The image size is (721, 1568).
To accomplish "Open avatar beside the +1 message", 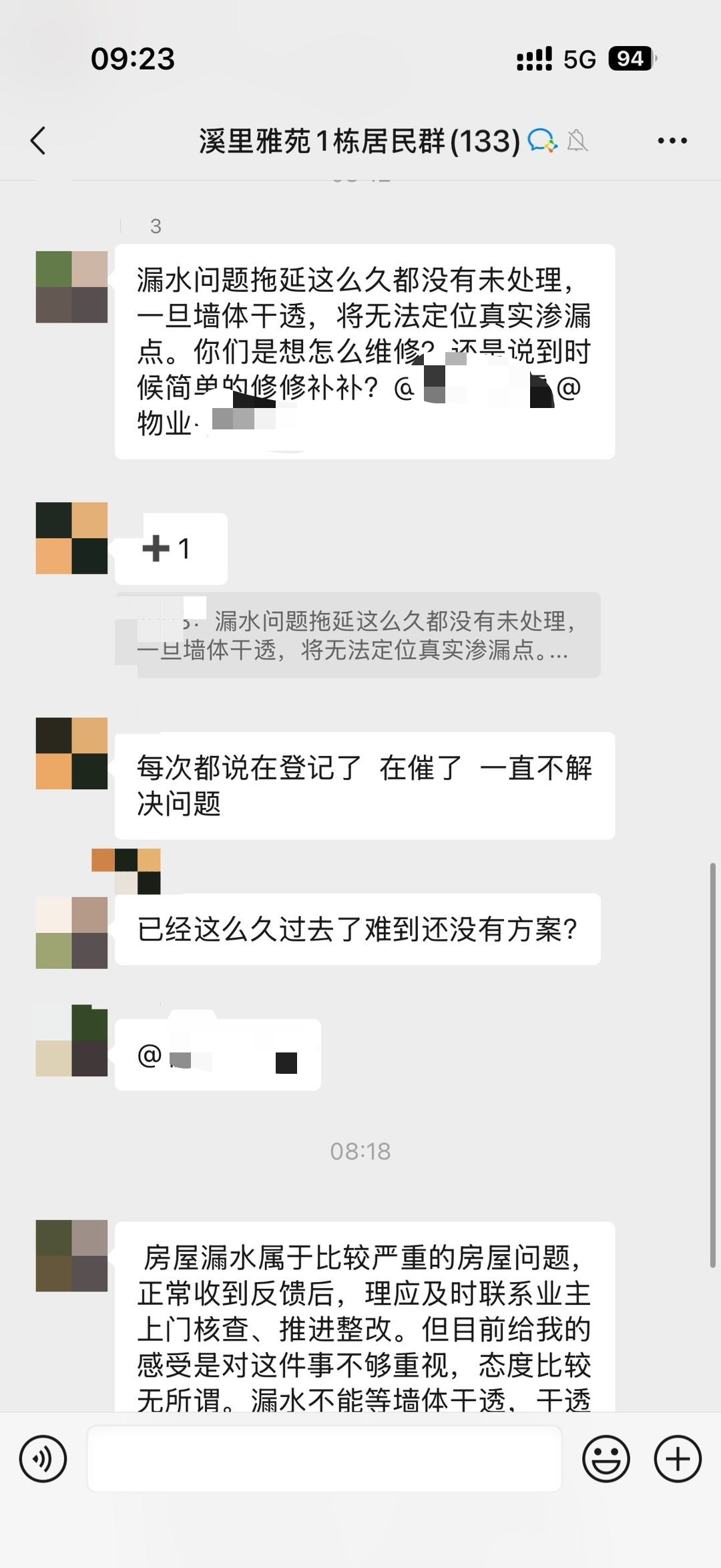I will (71, 538).
